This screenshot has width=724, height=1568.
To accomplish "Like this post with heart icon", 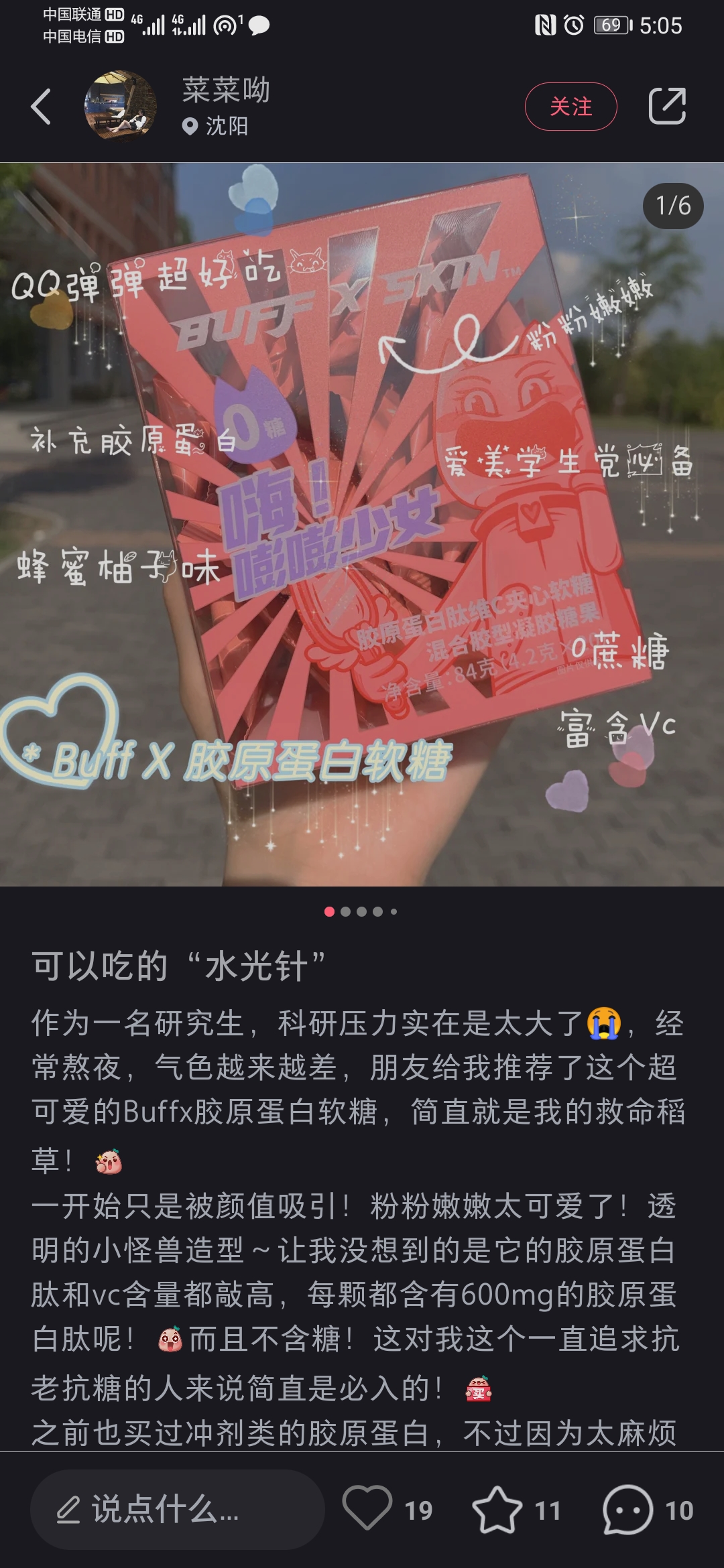I will 367,1508.
